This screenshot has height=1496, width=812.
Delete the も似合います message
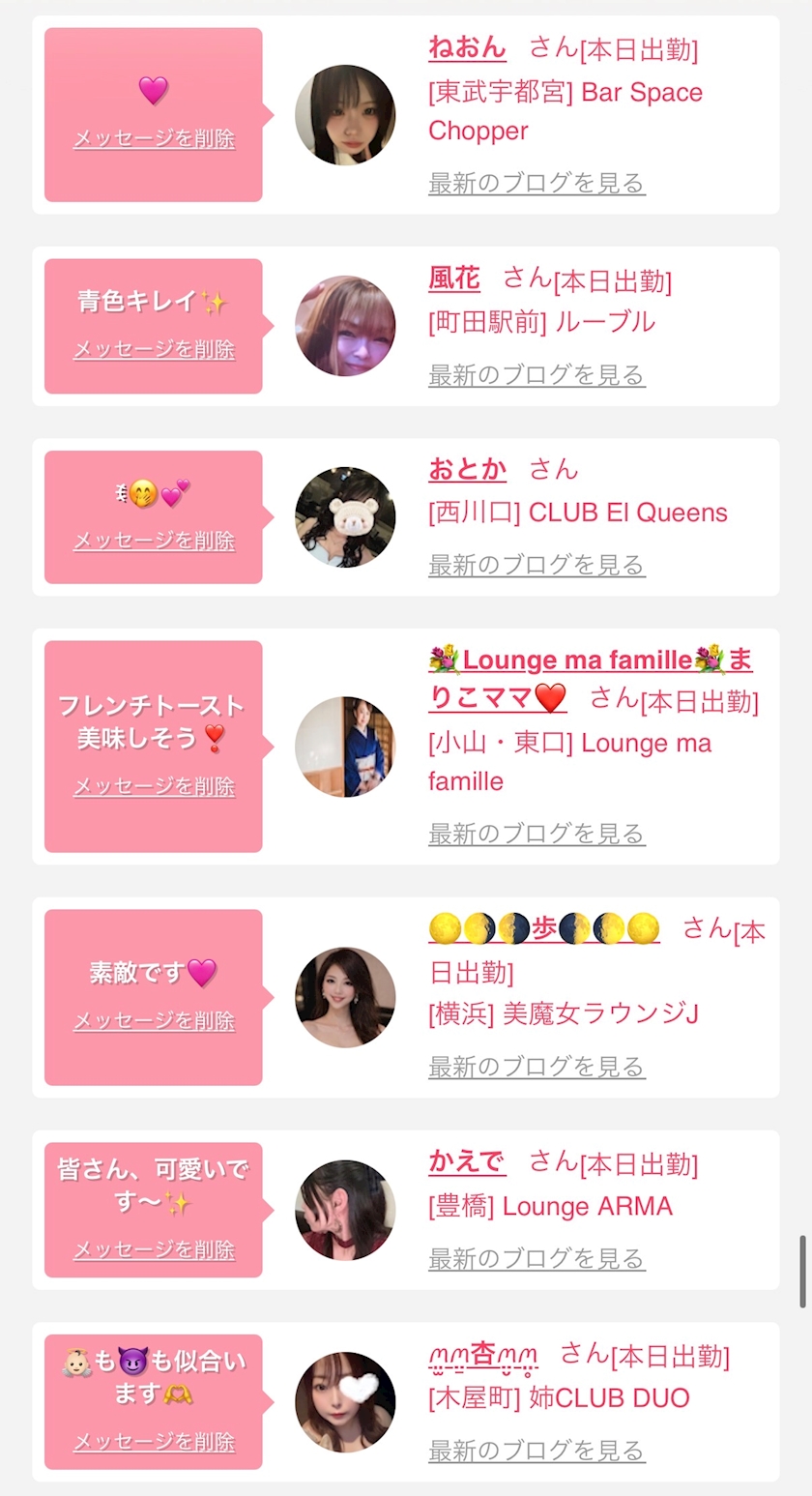tap(154, 1442)
